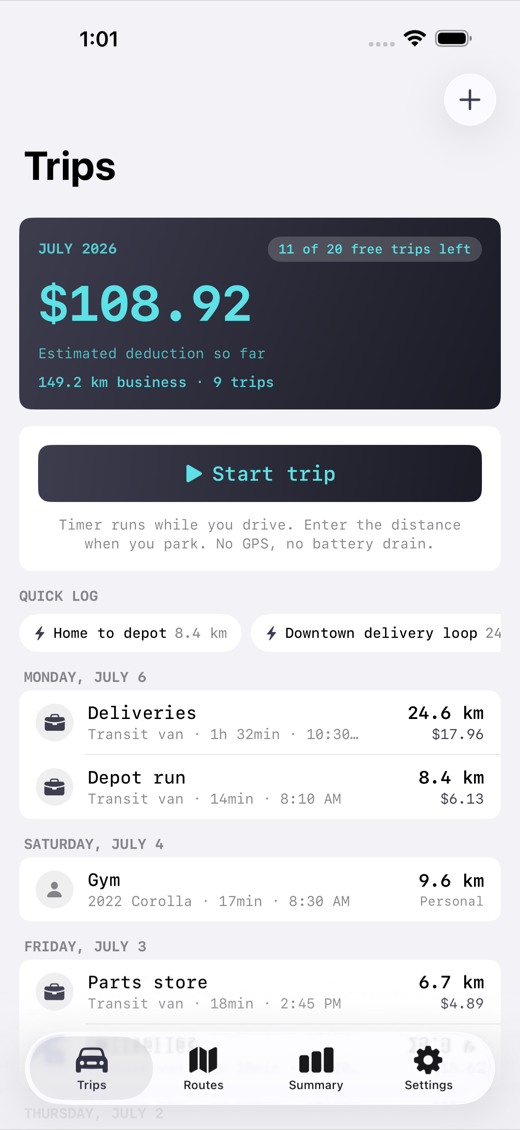The image size is (520, 1130).
Task: Add a new trip with the plus button
Action: tap(470, 99)
